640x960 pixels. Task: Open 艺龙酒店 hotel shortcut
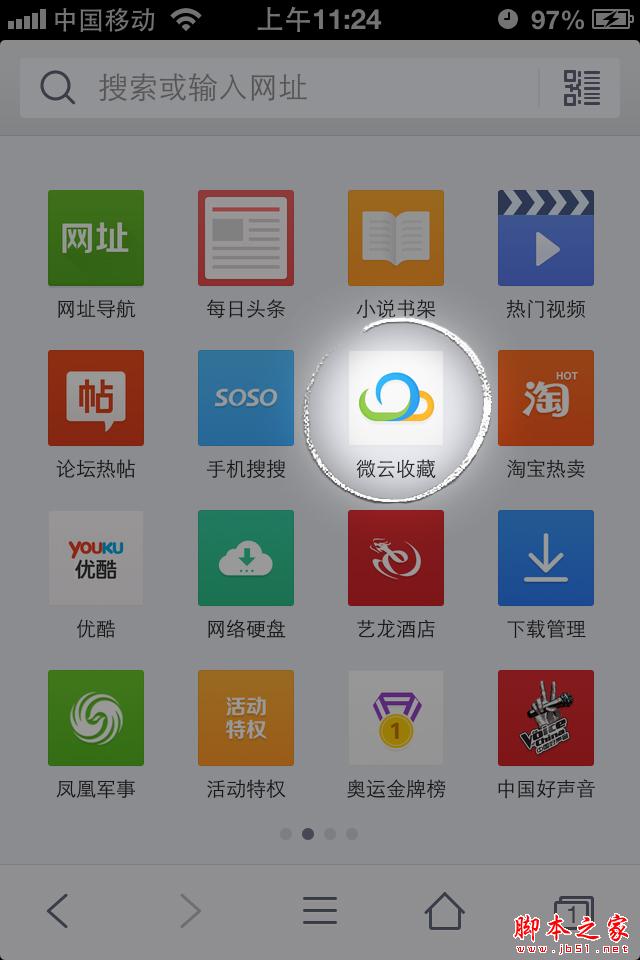pyautogui.click(x=396, y=558)
